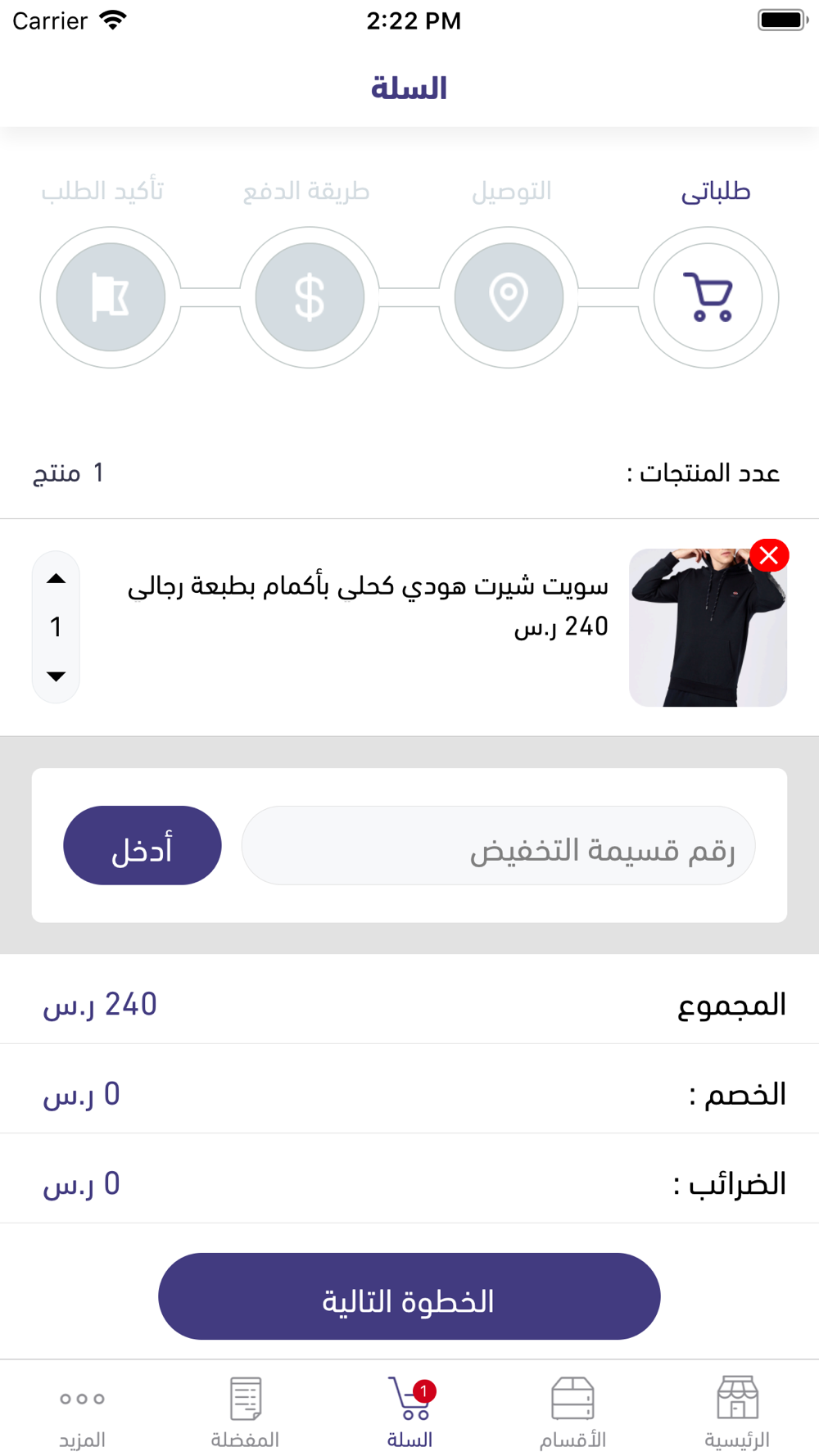Tap the discount coupon number field
The width and height of the screenshot is (819, 1456).
click(498, 845)
